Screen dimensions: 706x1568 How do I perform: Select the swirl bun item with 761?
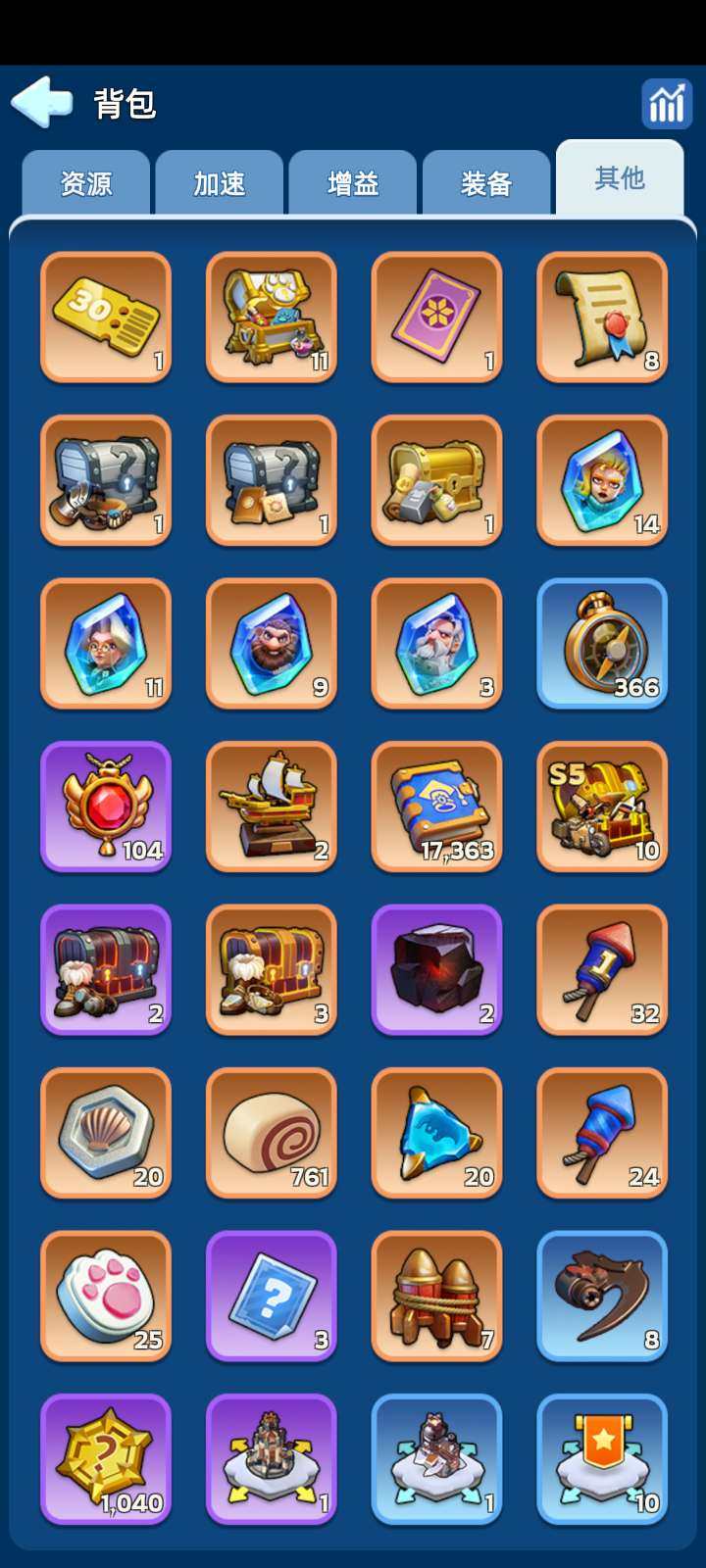(x=272, y=1132)
